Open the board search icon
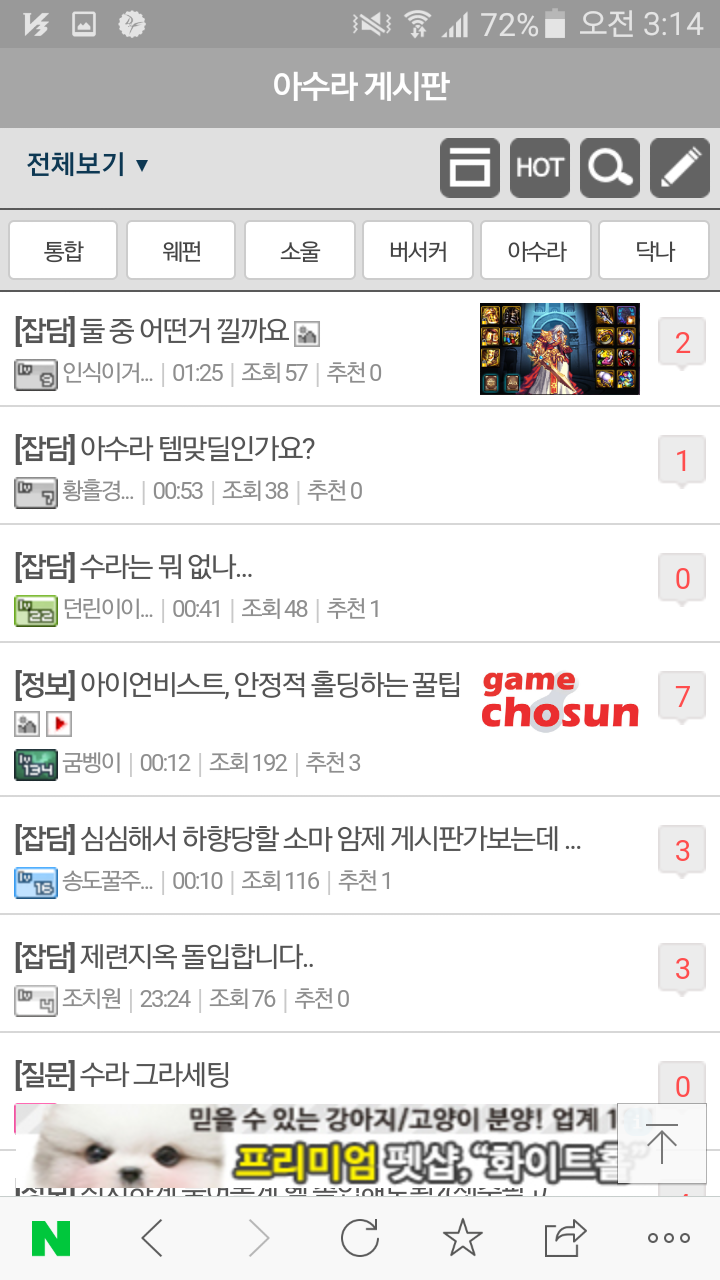720x1280 pixels. click(610, 168)
